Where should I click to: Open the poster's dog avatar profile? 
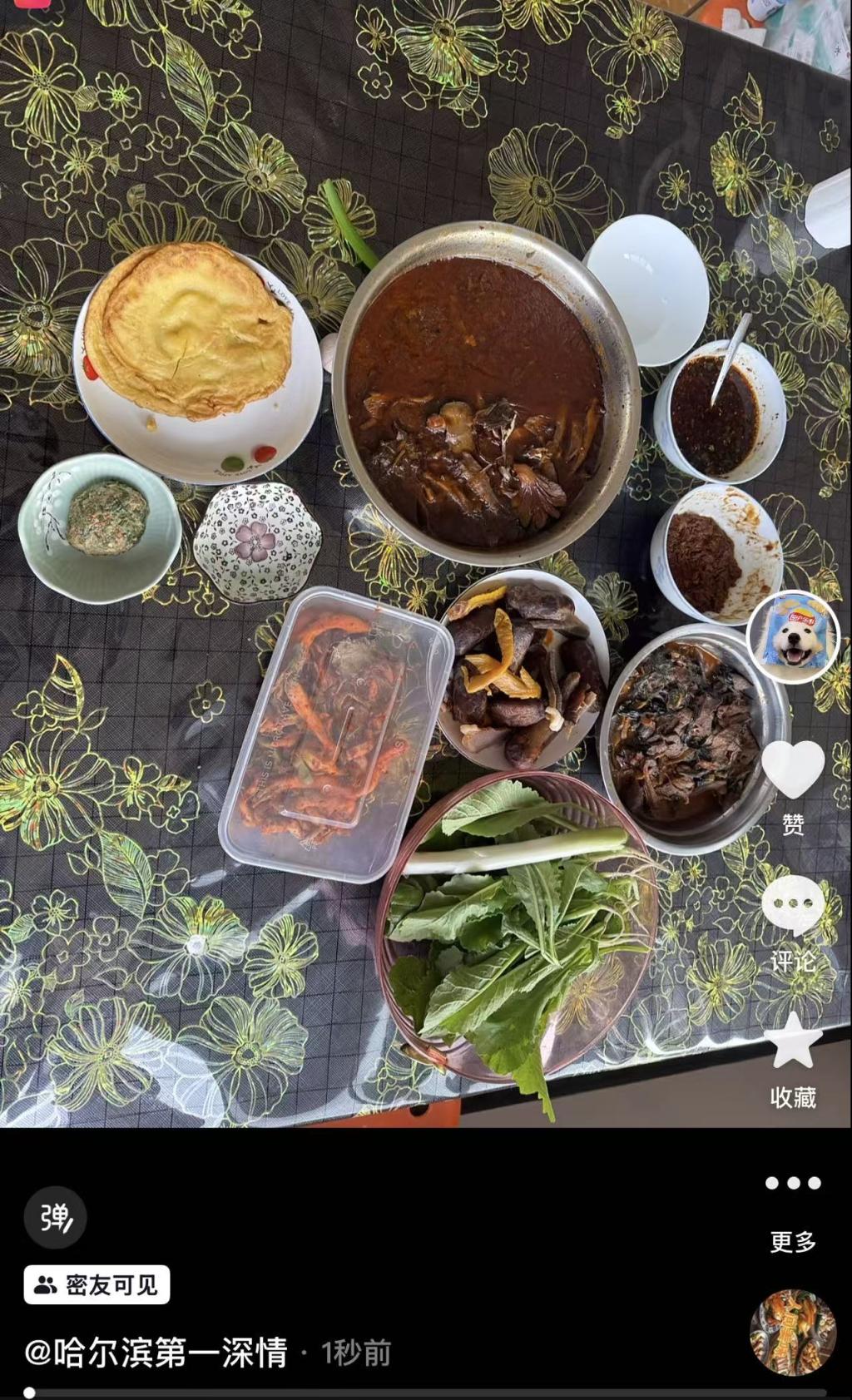(793, 636)
